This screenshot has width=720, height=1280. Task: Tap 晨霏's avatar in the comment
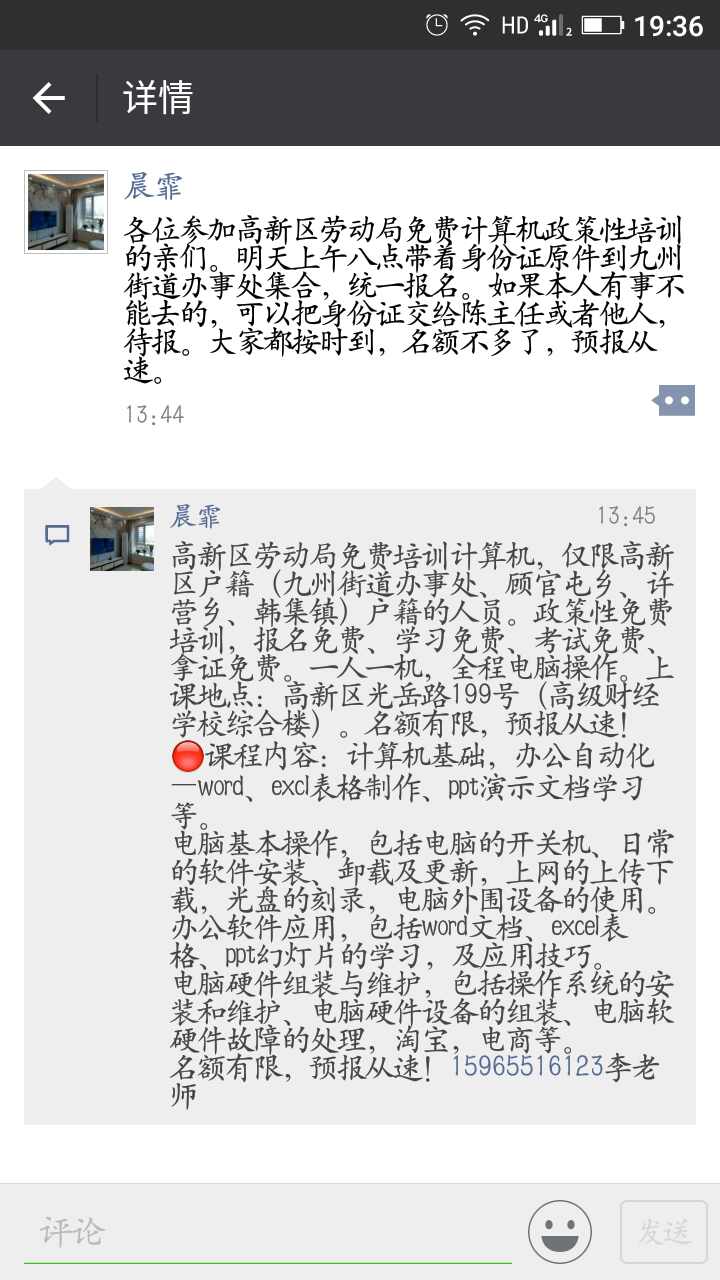coord(122,539)
